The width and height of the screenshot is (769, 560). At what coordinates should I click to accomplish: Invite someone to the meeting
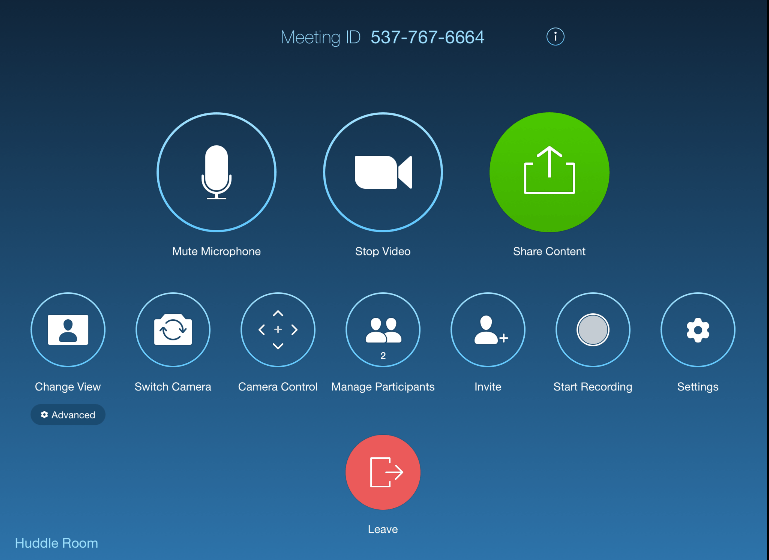(488, 330)
